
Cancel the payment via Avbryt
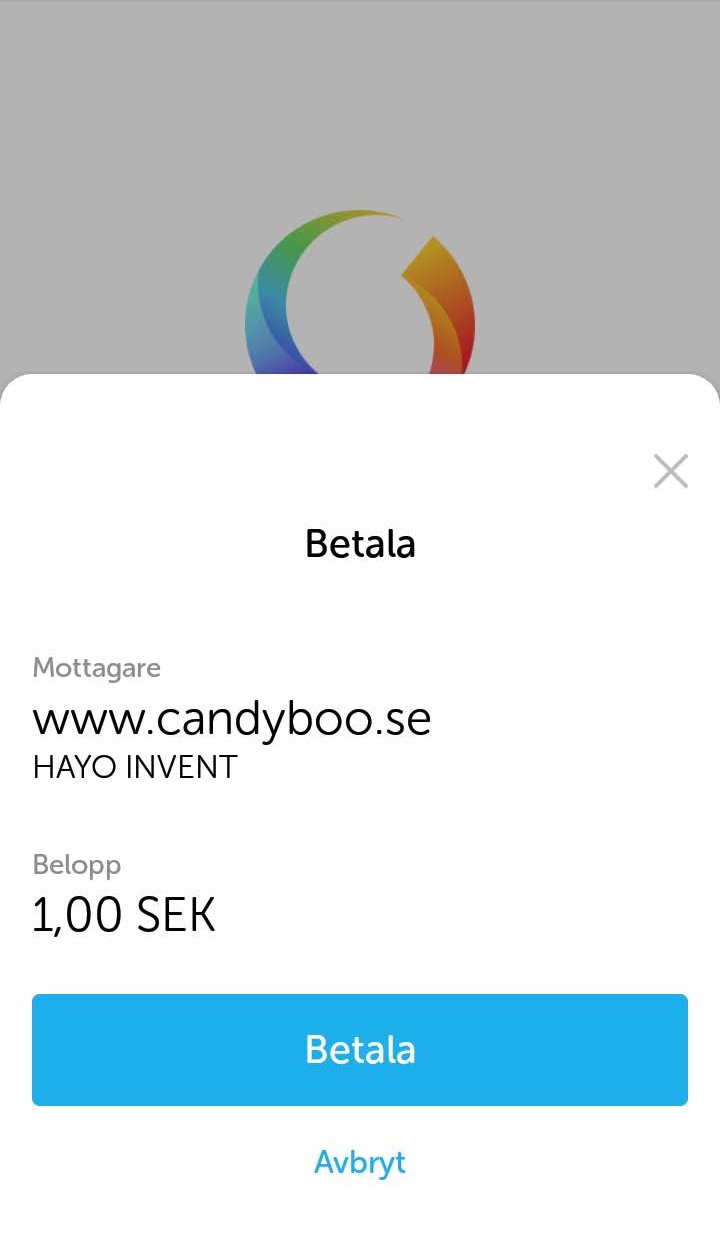click(360, 1163)
